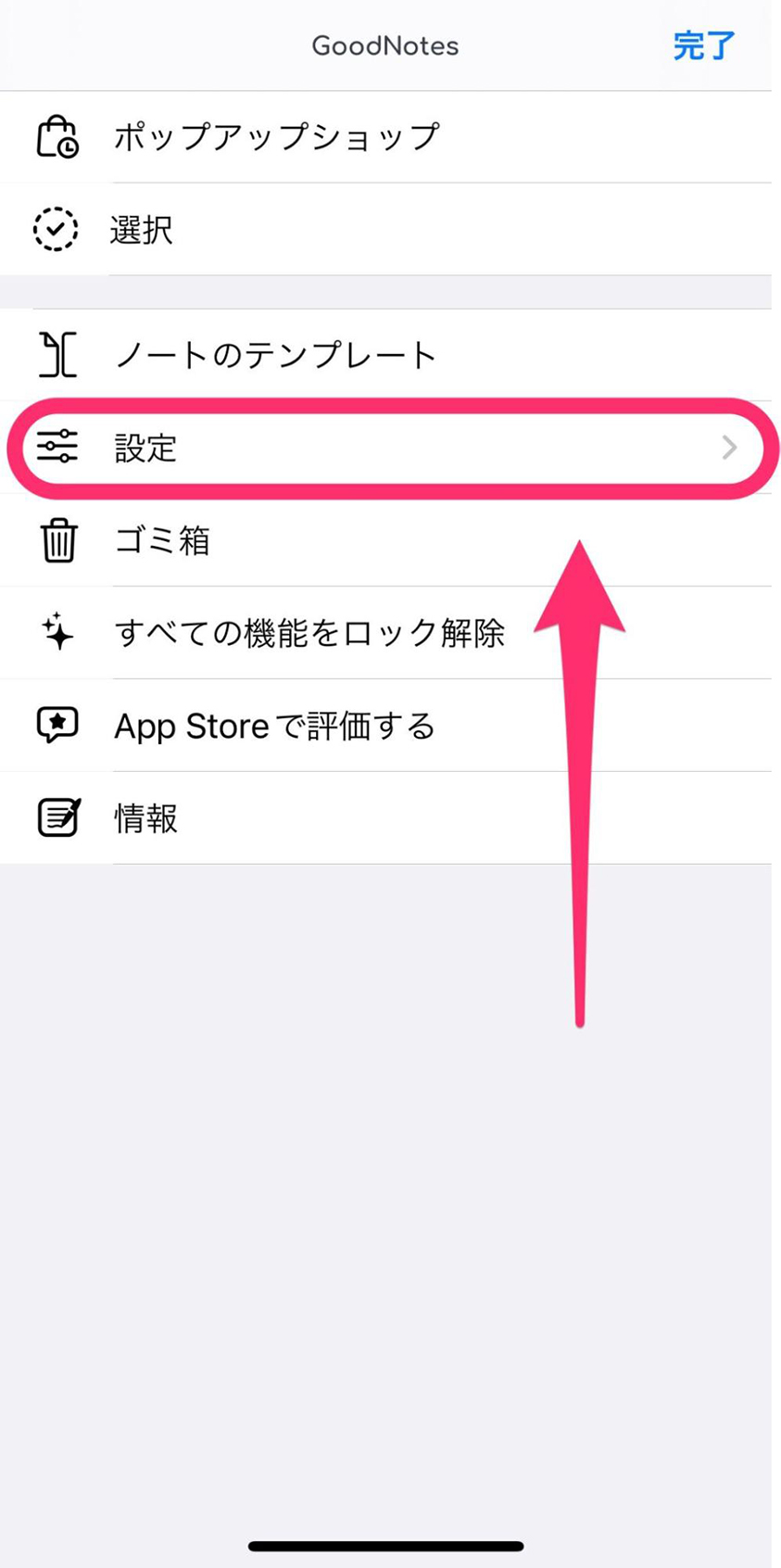The width and height of the screenshot is (781, 1568).
Task: Tap 完了 to close the menu
Action: pyautogui.click(x=702, y=45)
